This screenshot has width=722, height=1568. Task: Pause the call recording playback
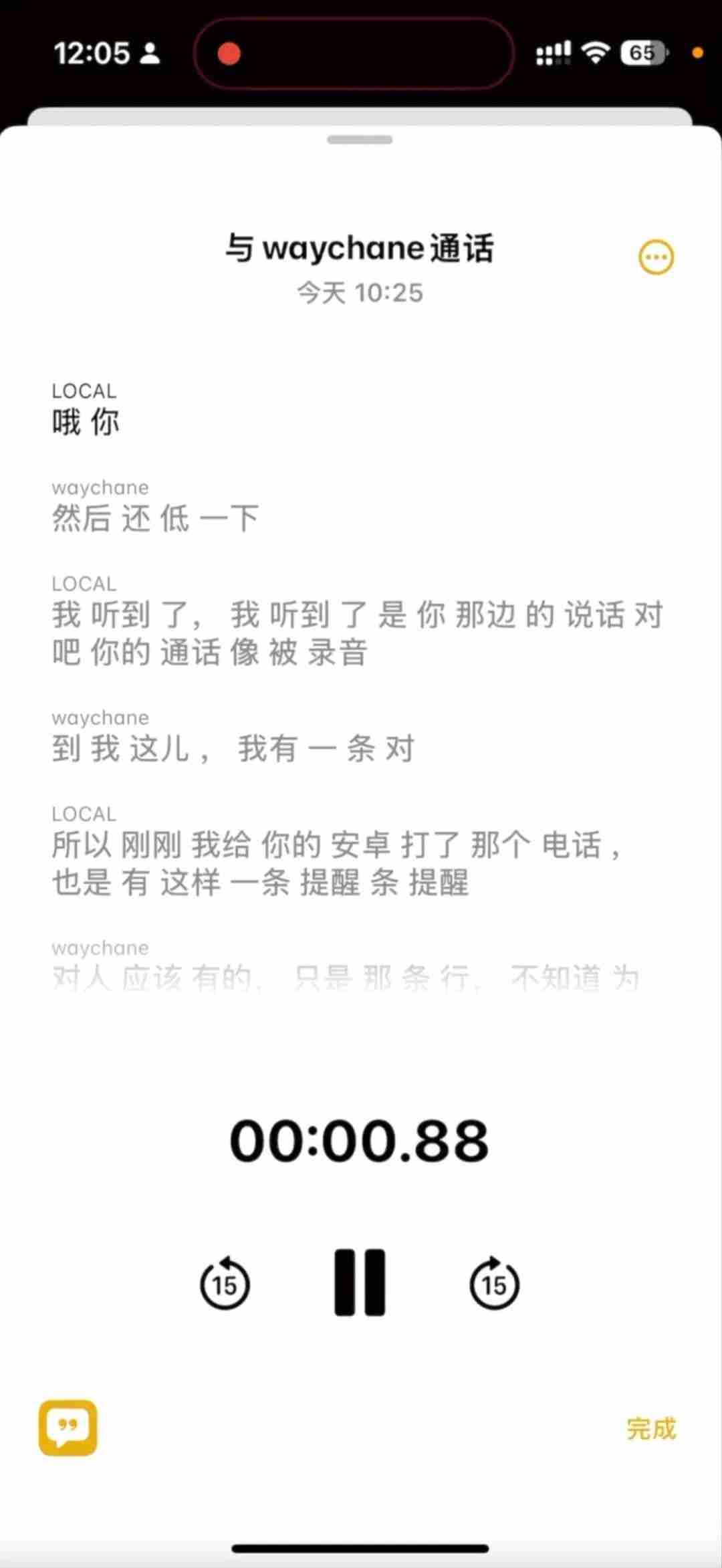pyautogui.click(x=360, y=1282)
